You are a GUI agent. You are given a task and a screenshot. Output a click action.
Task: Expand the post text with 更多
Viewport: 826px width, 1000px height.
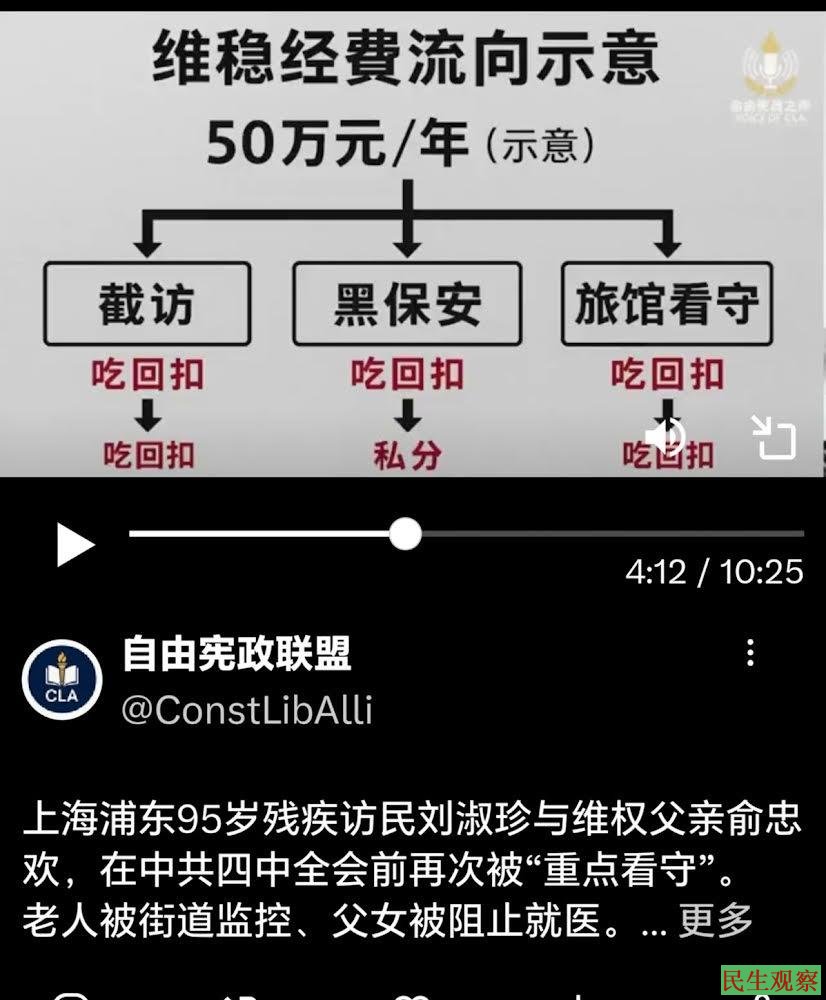(715, 920)
